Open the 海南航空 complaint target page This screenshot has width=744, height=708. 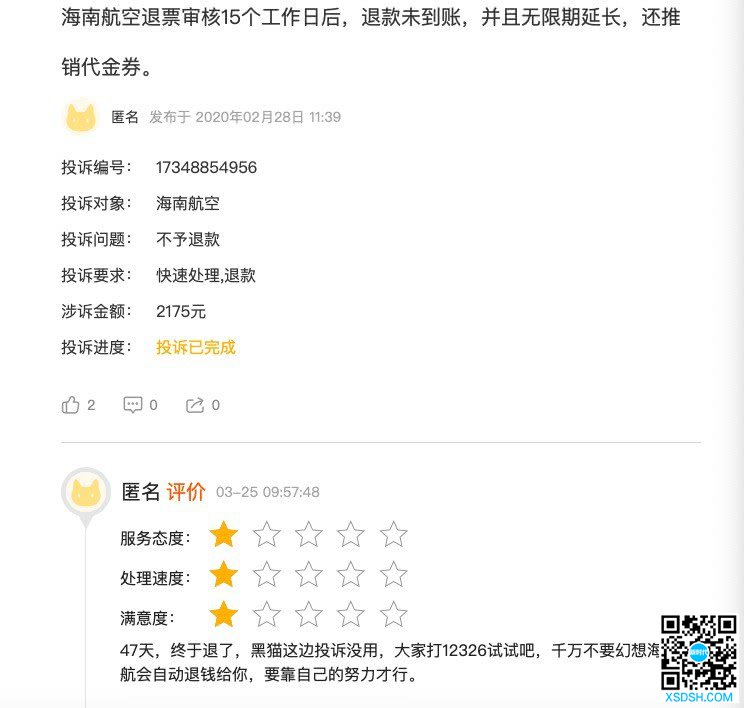188,203
